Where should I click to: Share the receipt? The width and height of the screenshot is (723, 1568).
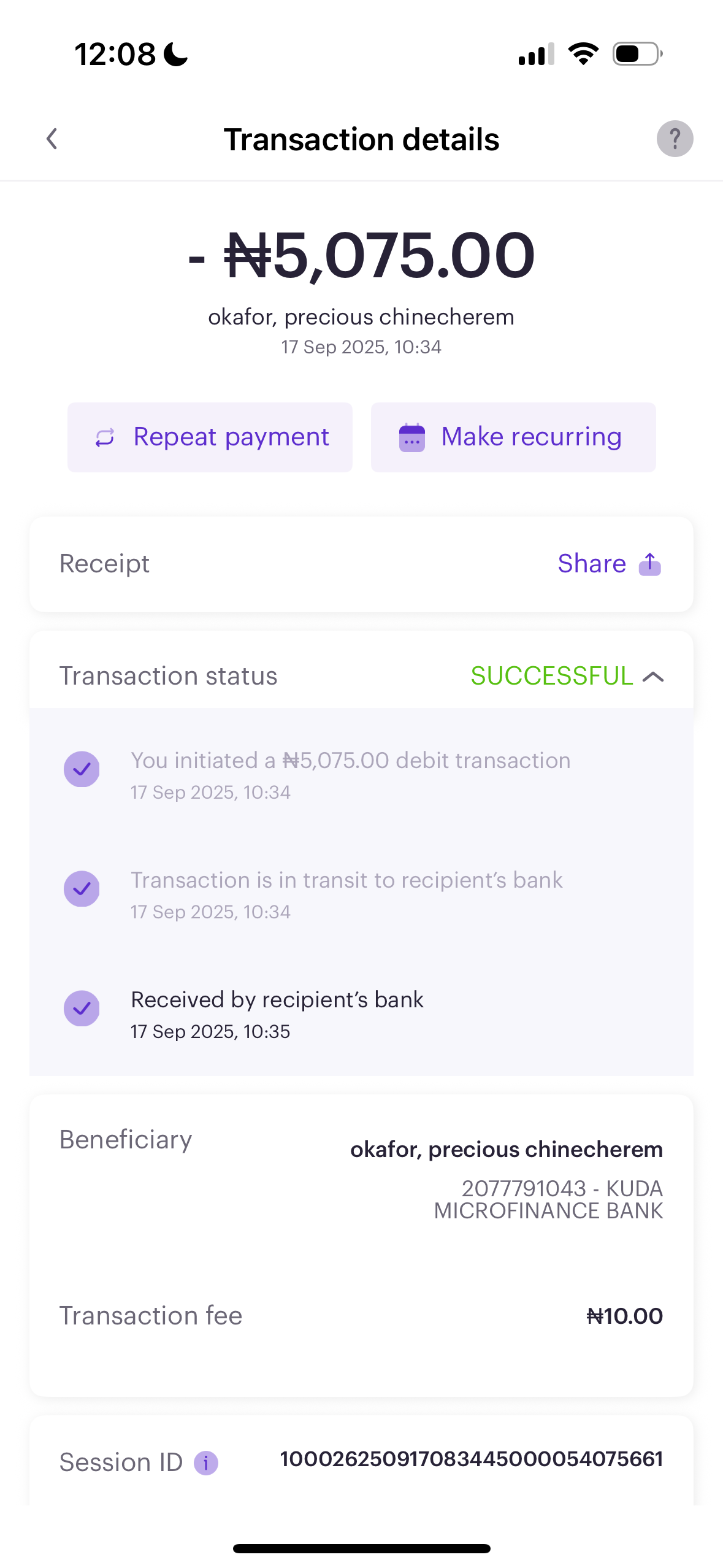click(609, 564)
